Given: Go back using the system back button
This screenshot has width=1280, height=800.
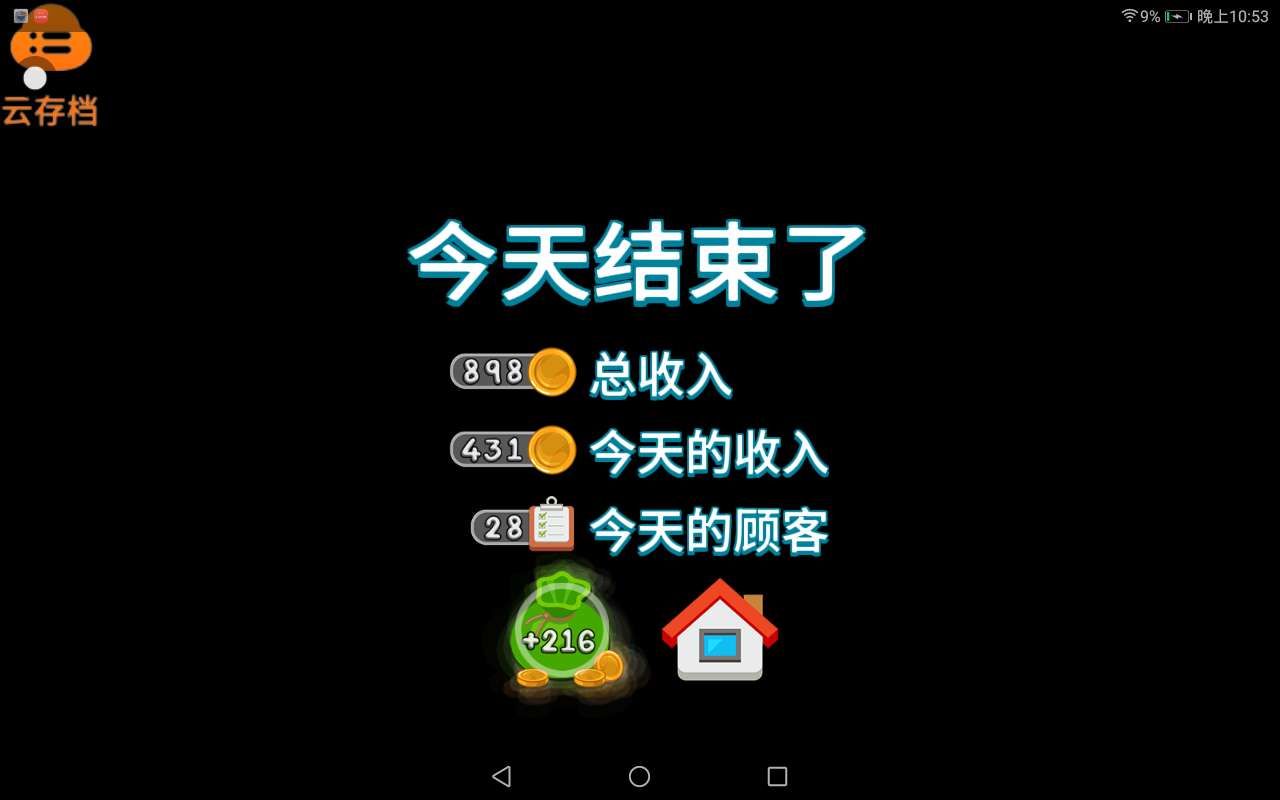Looking at the screenshot, I should click(x=502, y=776).
